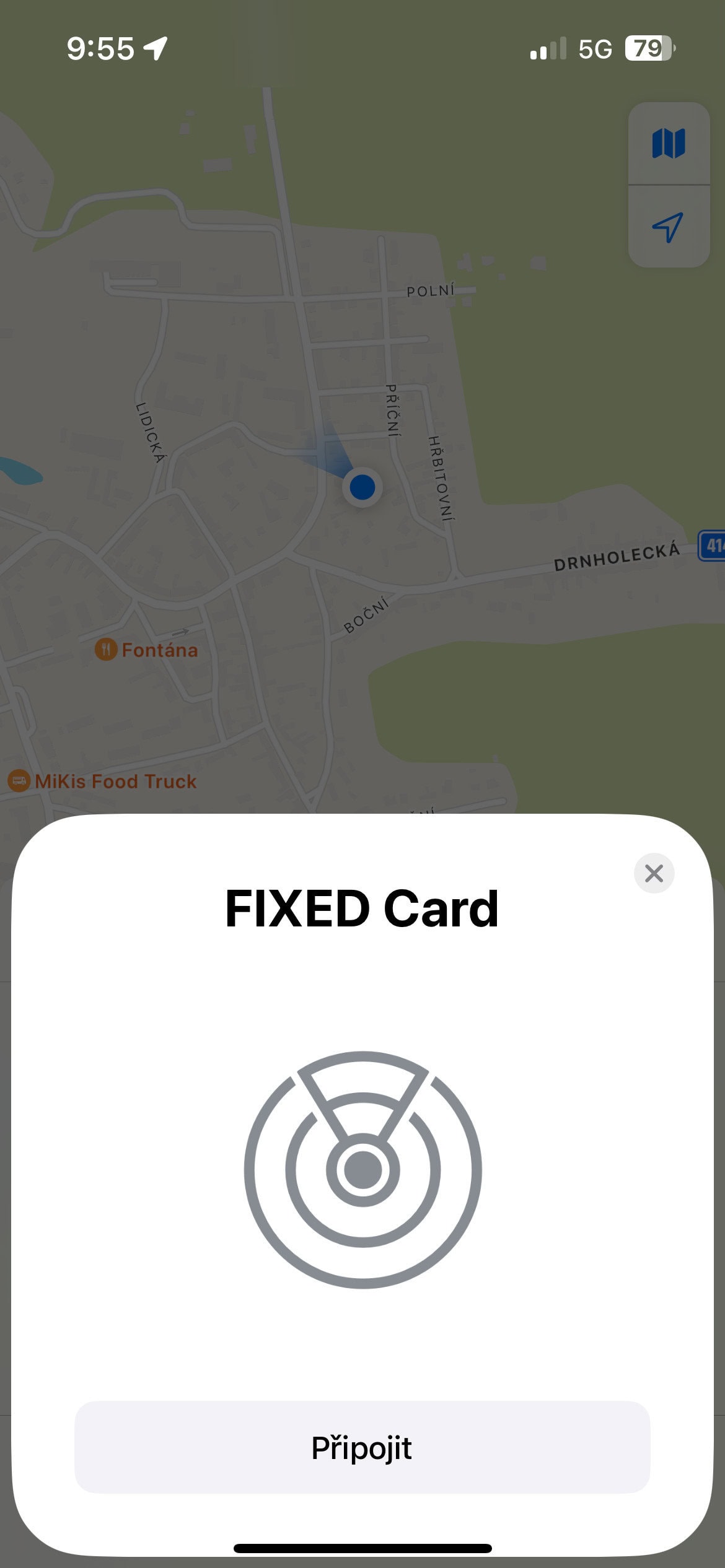Center the map on current location

669,227
